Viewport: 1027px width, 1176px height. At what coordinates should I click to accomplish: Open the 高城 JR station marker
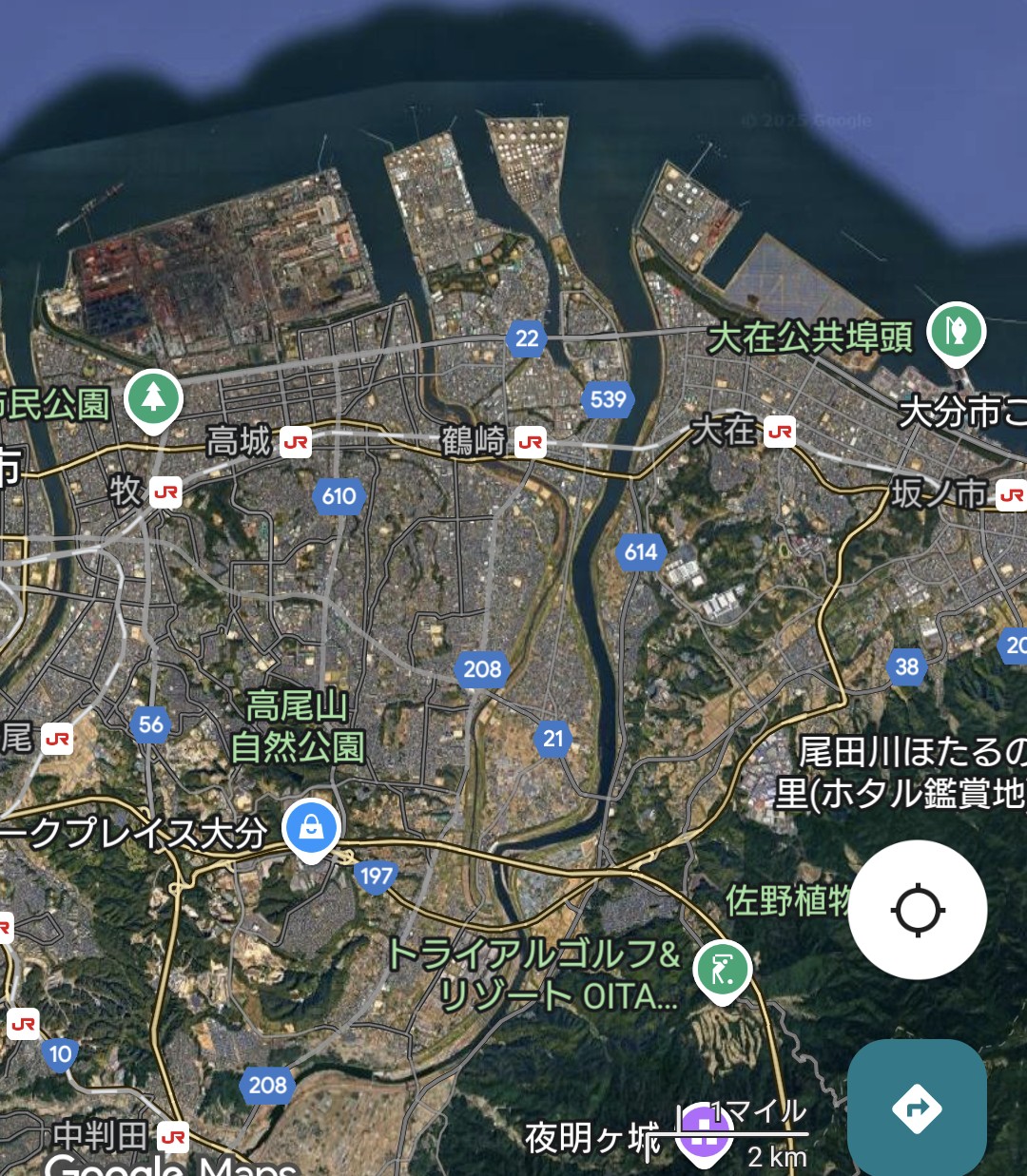[296, 442]
